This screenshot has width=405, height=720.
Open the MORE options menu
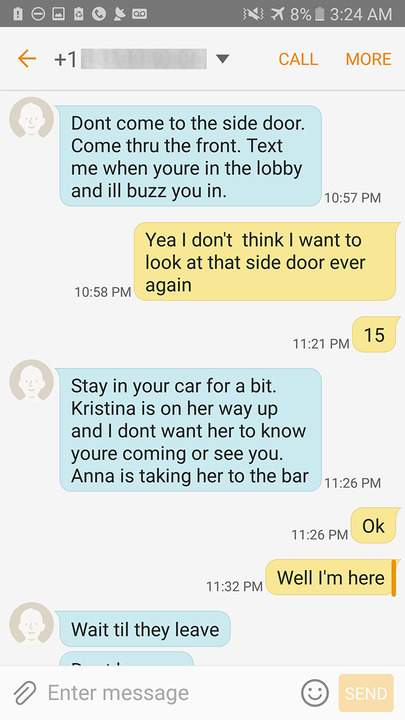point(368,59)
